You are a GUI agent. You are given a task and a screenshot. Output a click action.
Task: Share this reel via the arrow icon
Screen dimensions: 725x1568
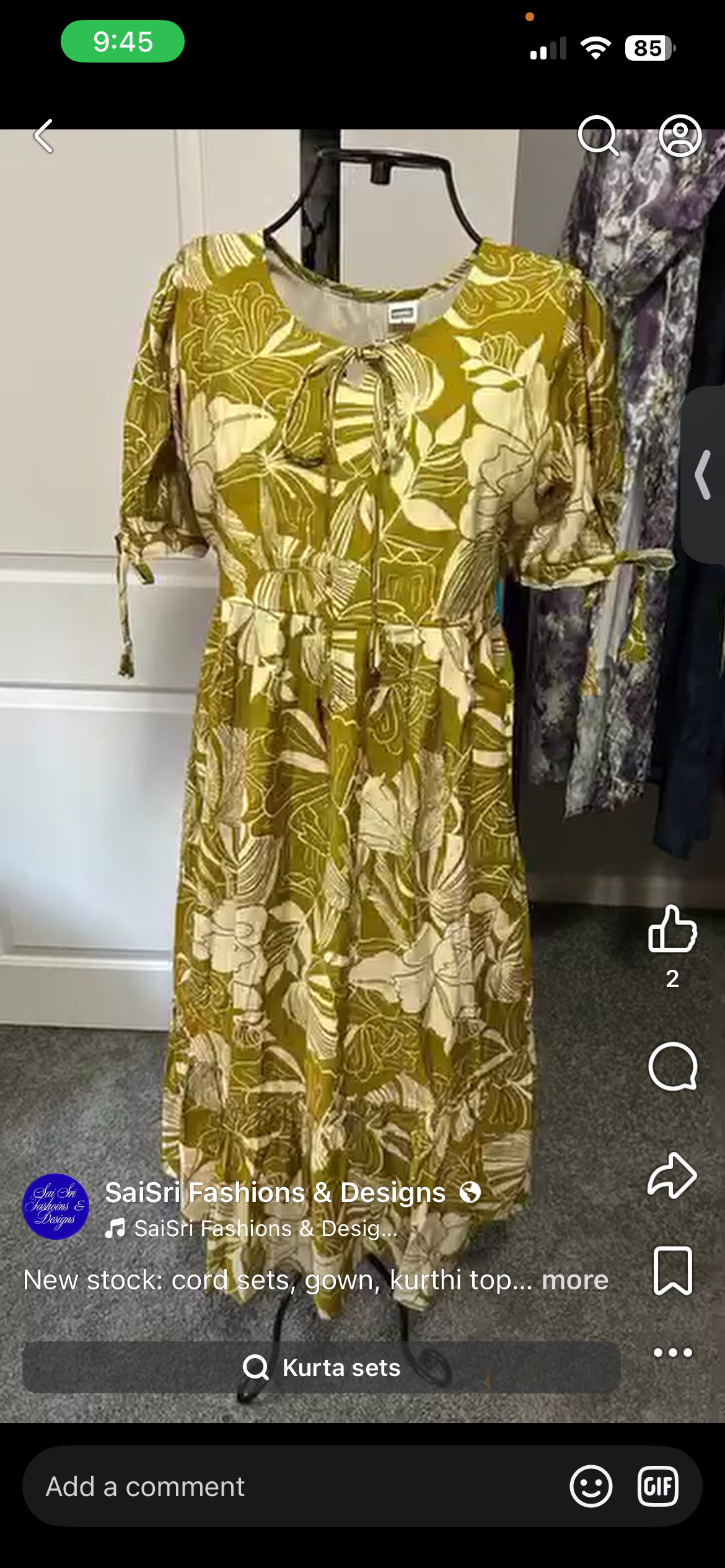click(x=672, y=1175)
